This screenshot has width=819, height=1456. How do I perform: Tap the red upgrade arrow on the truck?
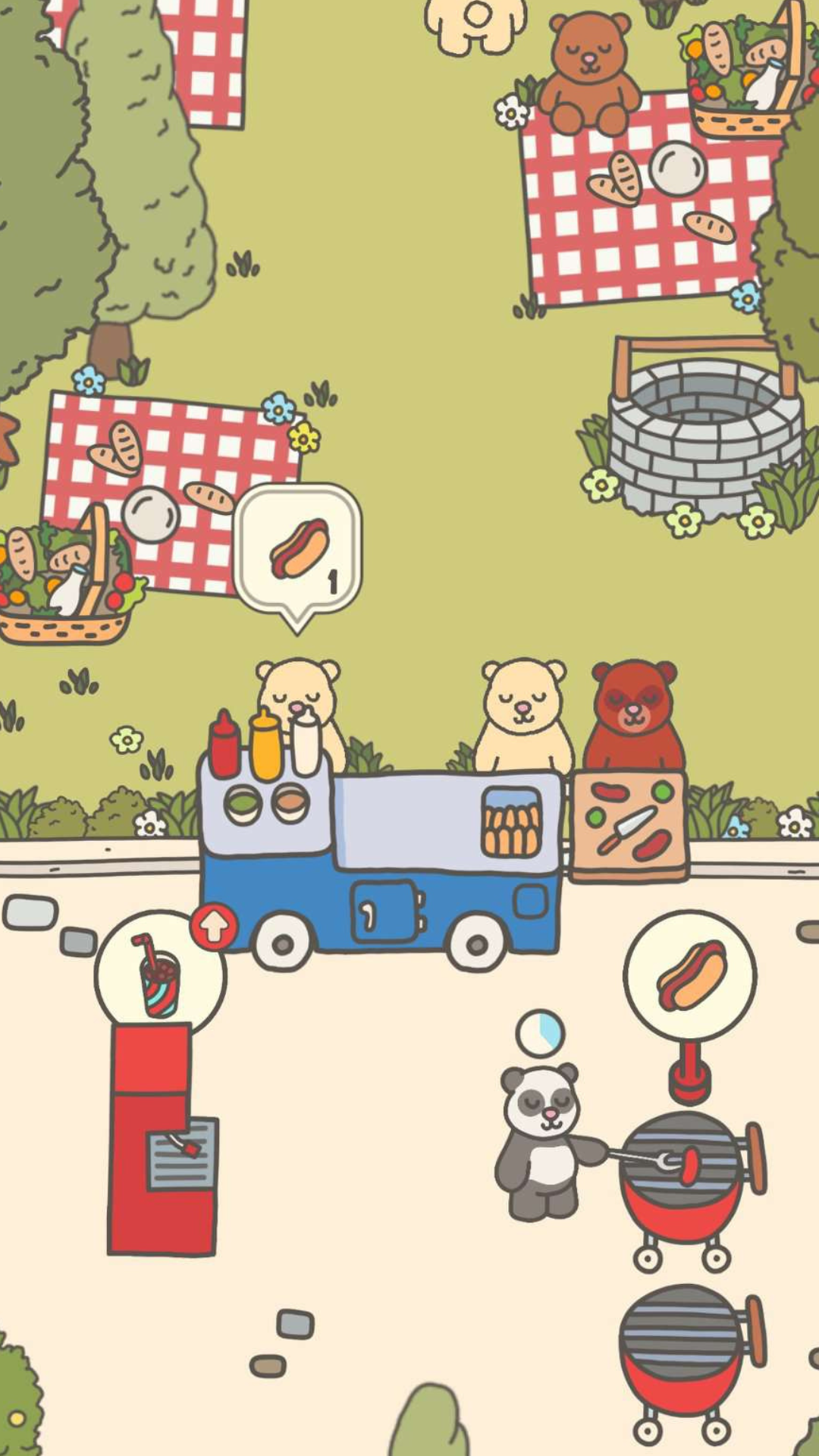[214, 926]
